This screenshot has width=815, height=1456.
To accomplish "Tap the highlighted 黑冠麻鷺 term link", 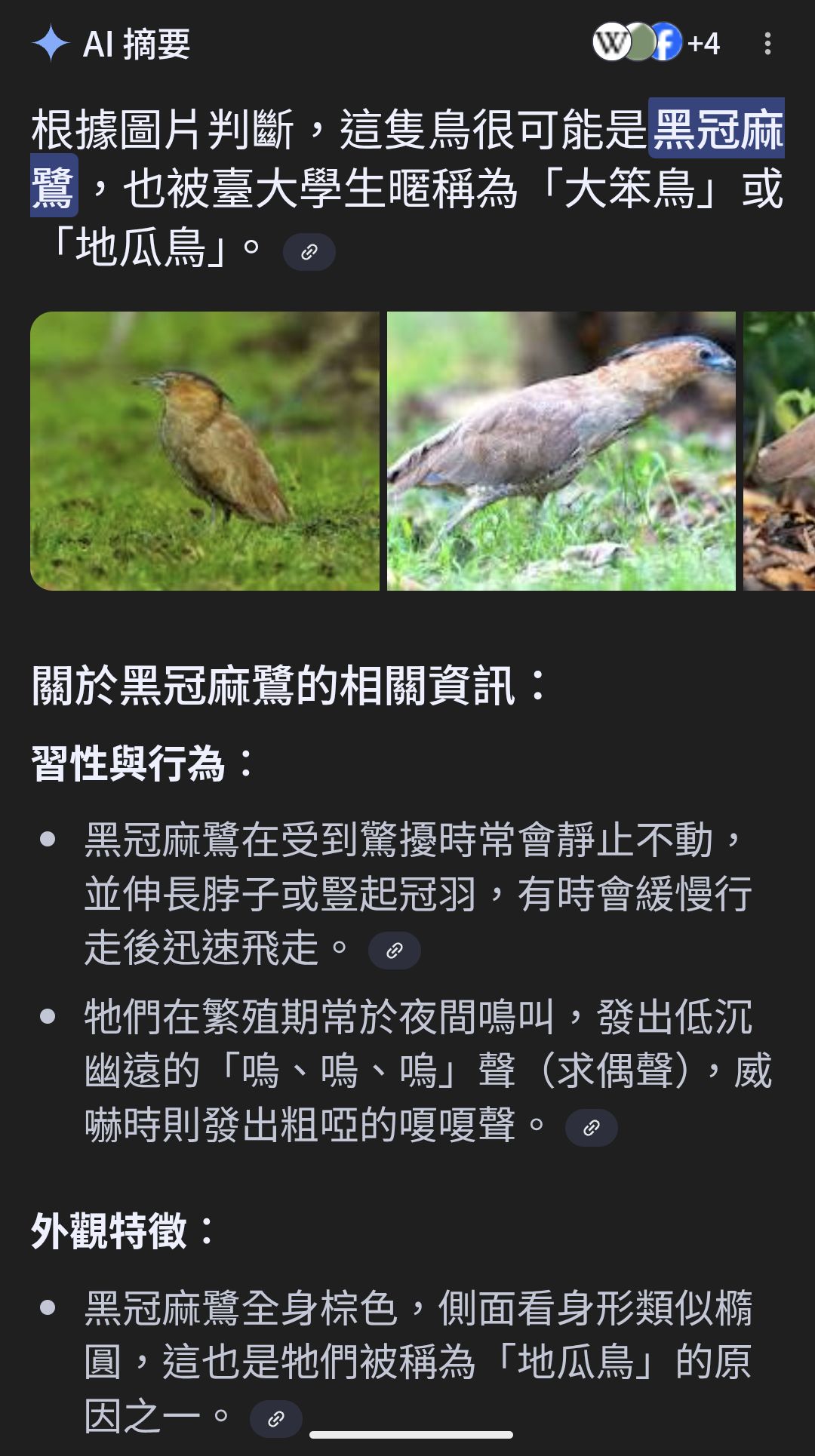I will 407,157.
